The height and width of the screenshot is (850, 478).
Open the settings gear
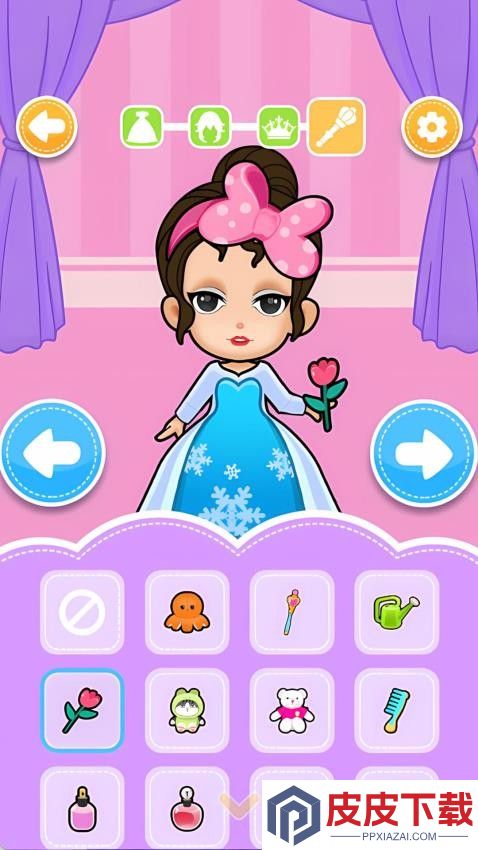click(x=432, y=127)
